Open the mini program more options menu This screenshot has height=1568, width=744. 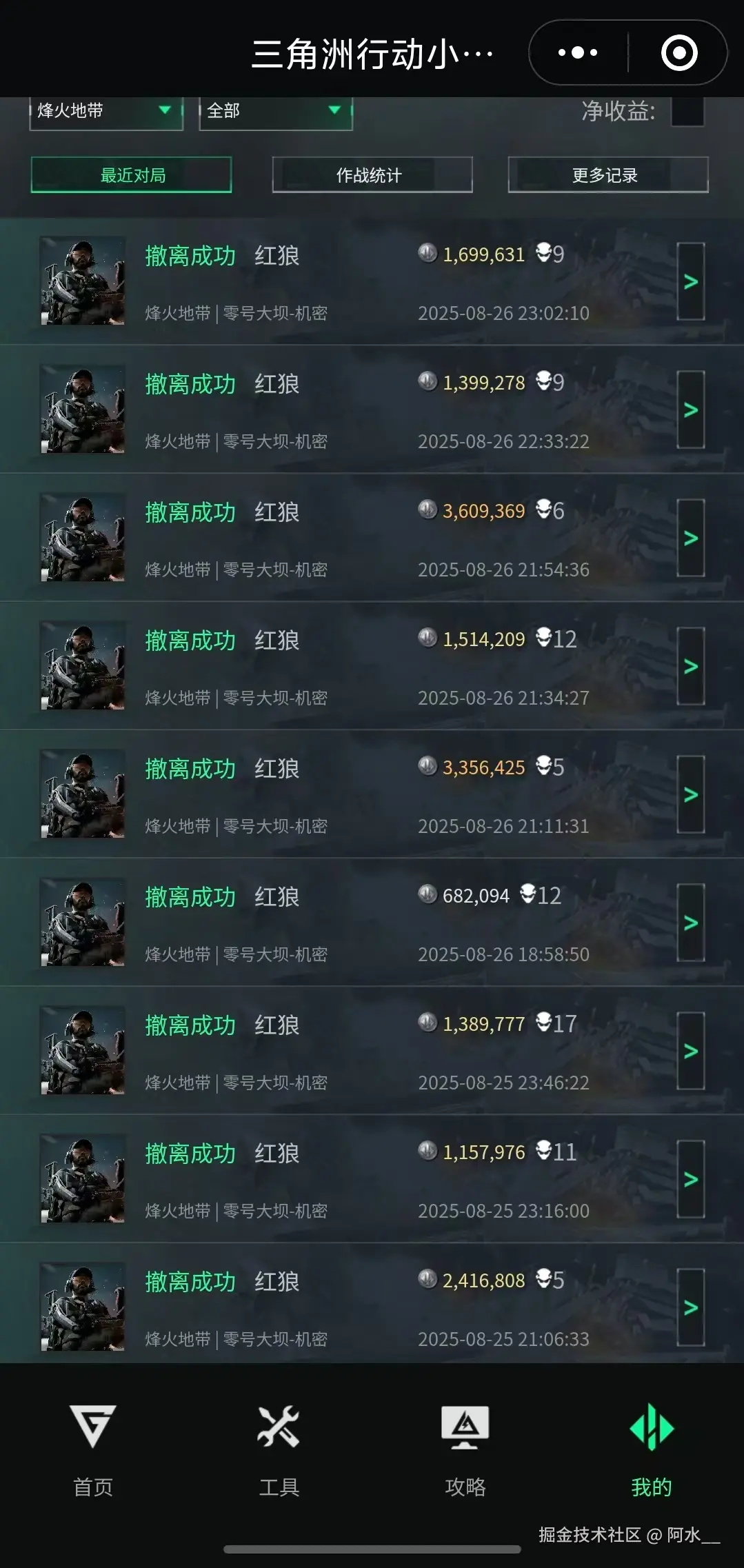[x=578, y=53]
